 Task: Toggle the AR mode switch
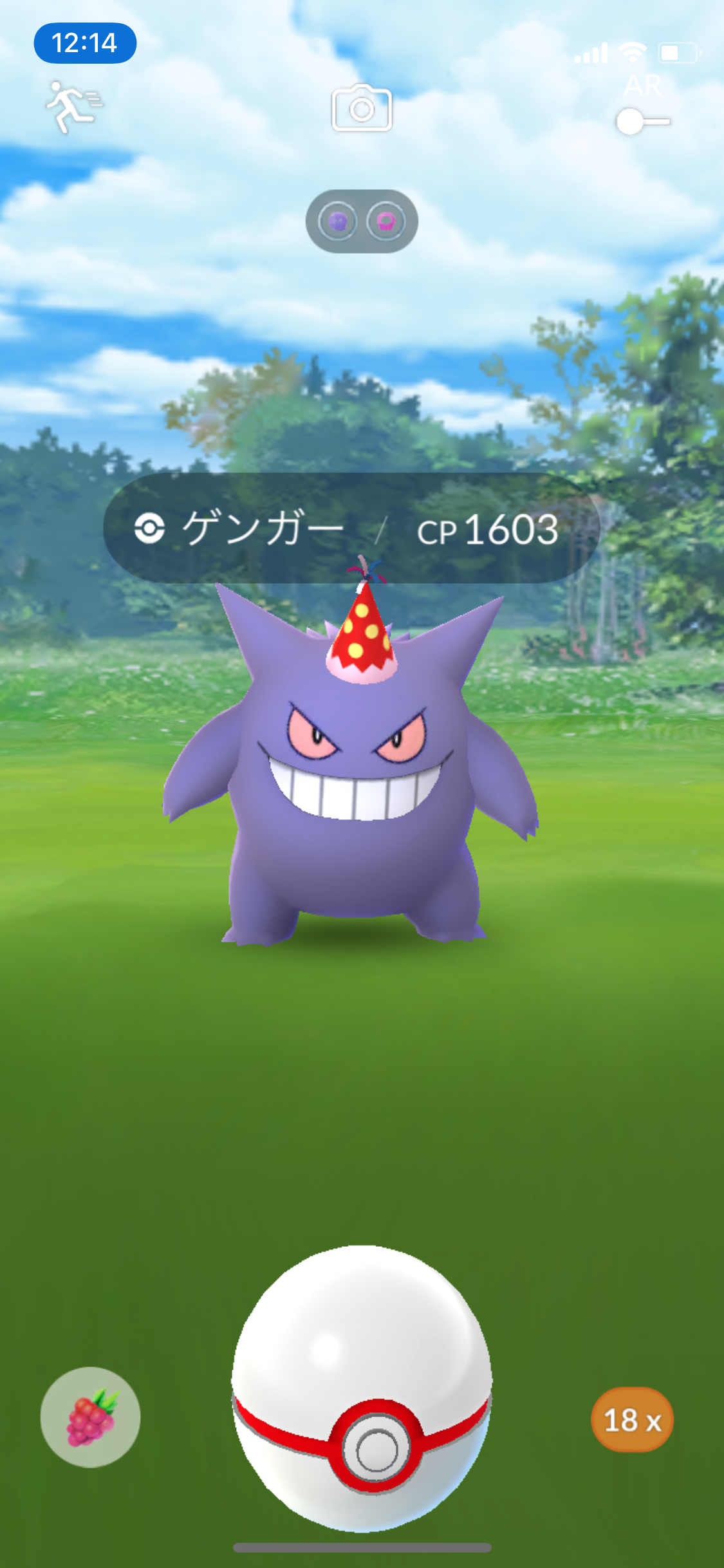[x=642, y=120]
